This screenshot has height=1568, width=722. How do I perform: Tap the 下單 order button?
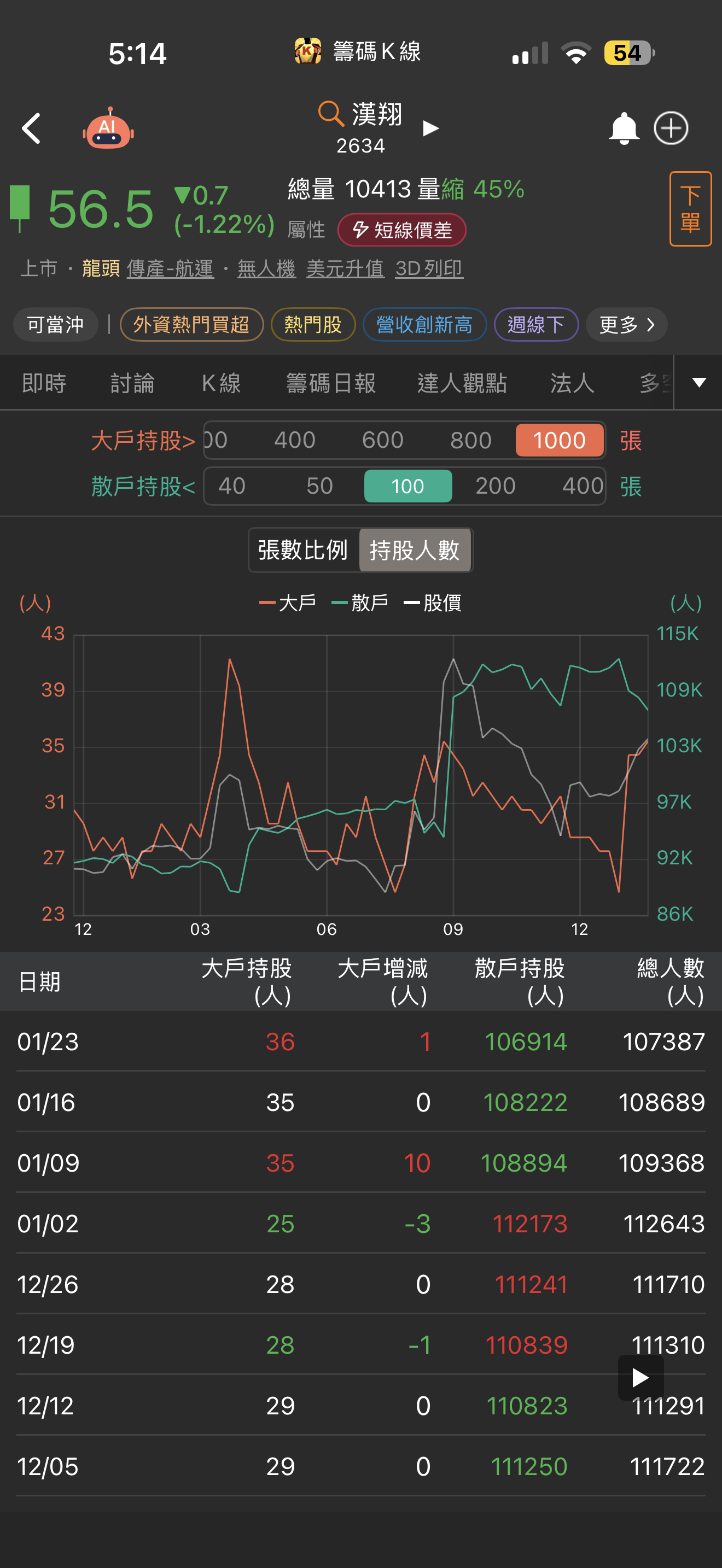pyautogui.click(x=690, y=209)
